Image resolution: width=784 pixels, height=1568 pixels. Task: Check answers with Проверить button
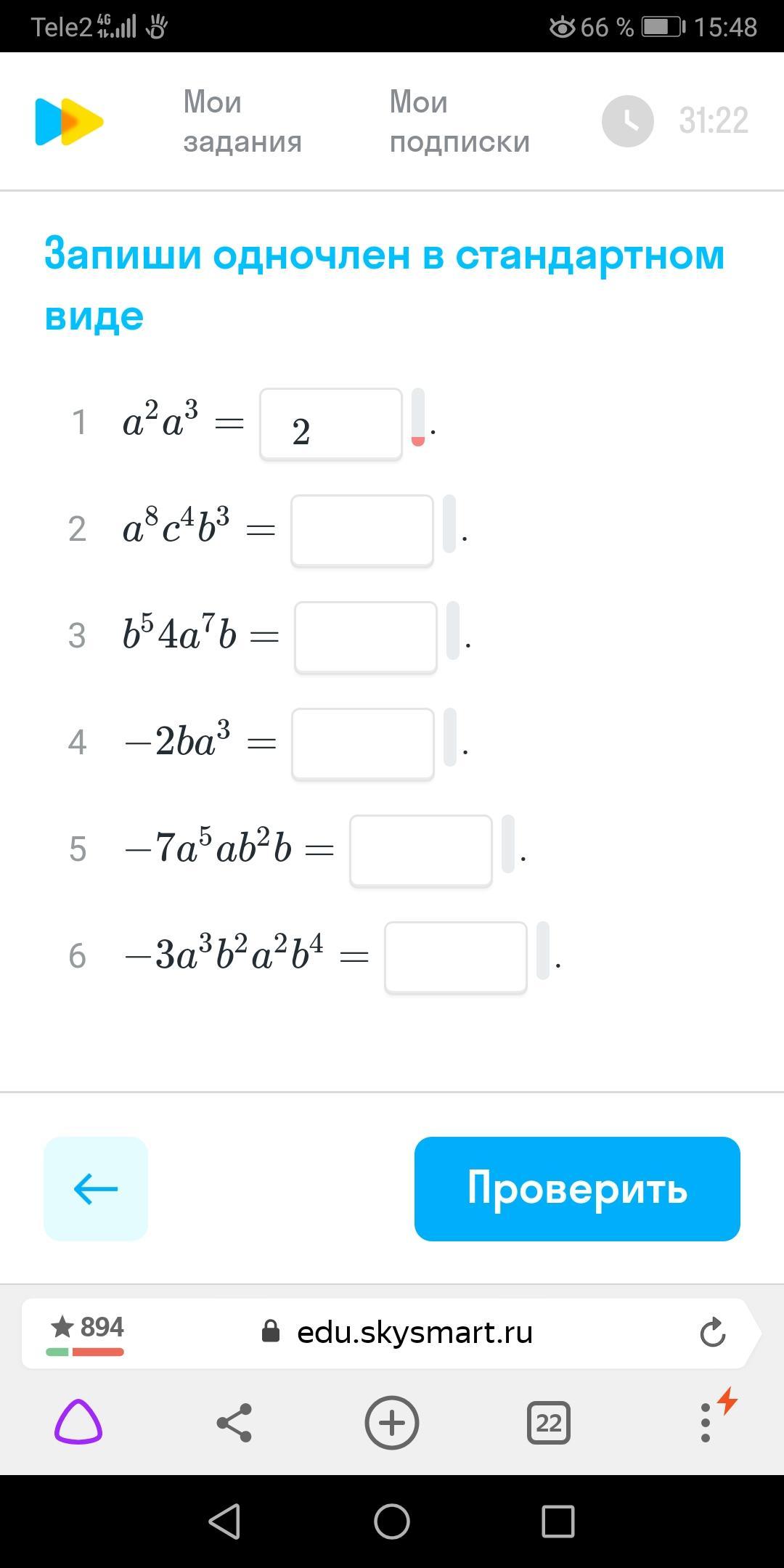coord(577,1188)
